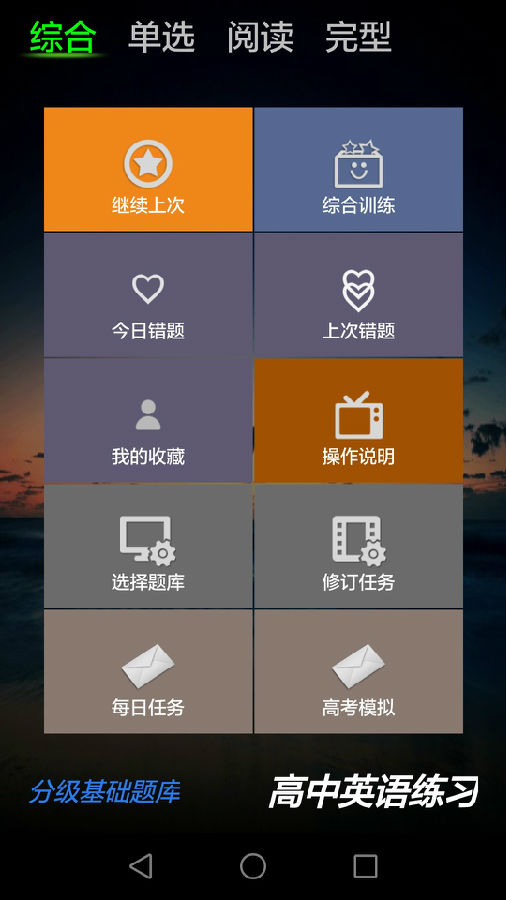View 操作说明 instructions
506x900 pixels.
(x=359, y=421)
